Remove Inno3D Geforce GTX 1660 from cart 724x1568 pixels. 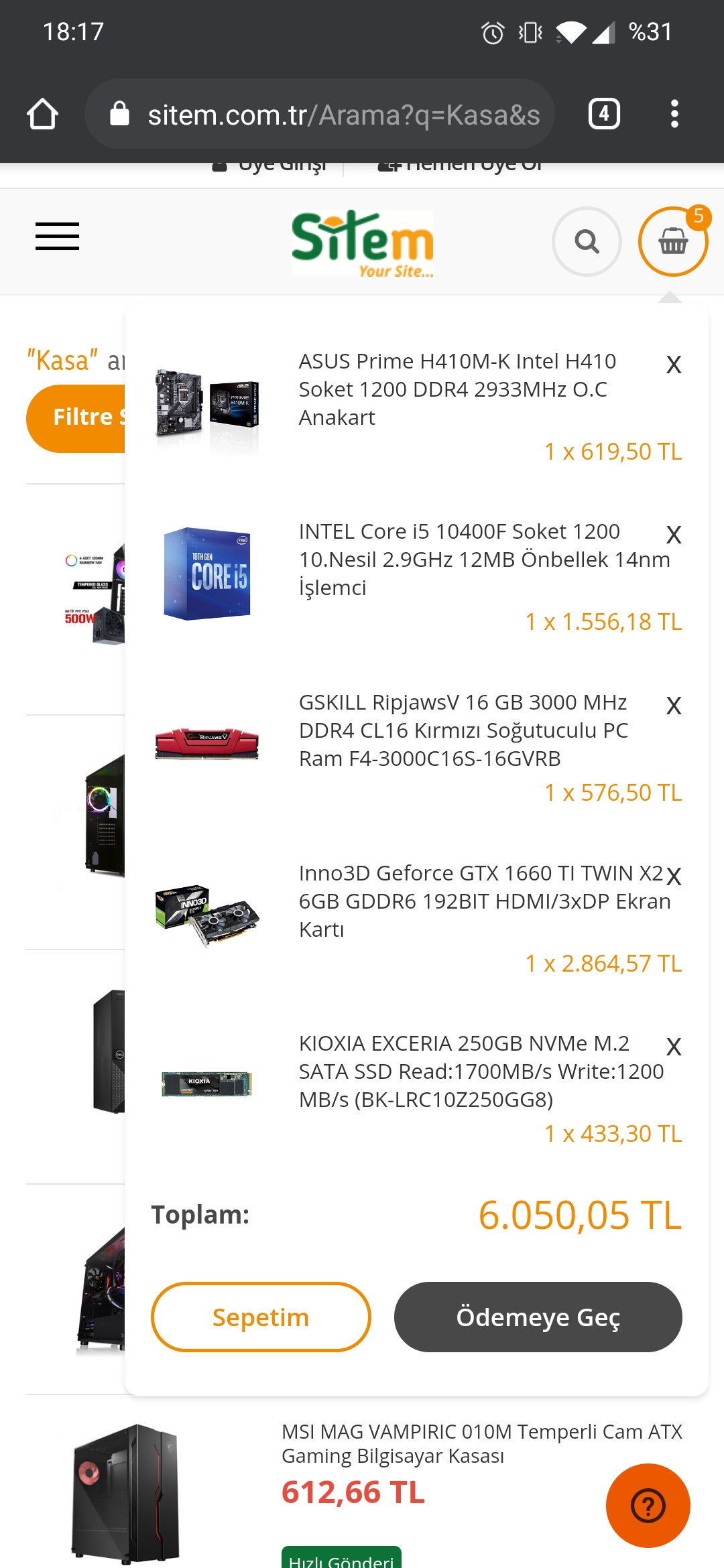click(674, 876)
